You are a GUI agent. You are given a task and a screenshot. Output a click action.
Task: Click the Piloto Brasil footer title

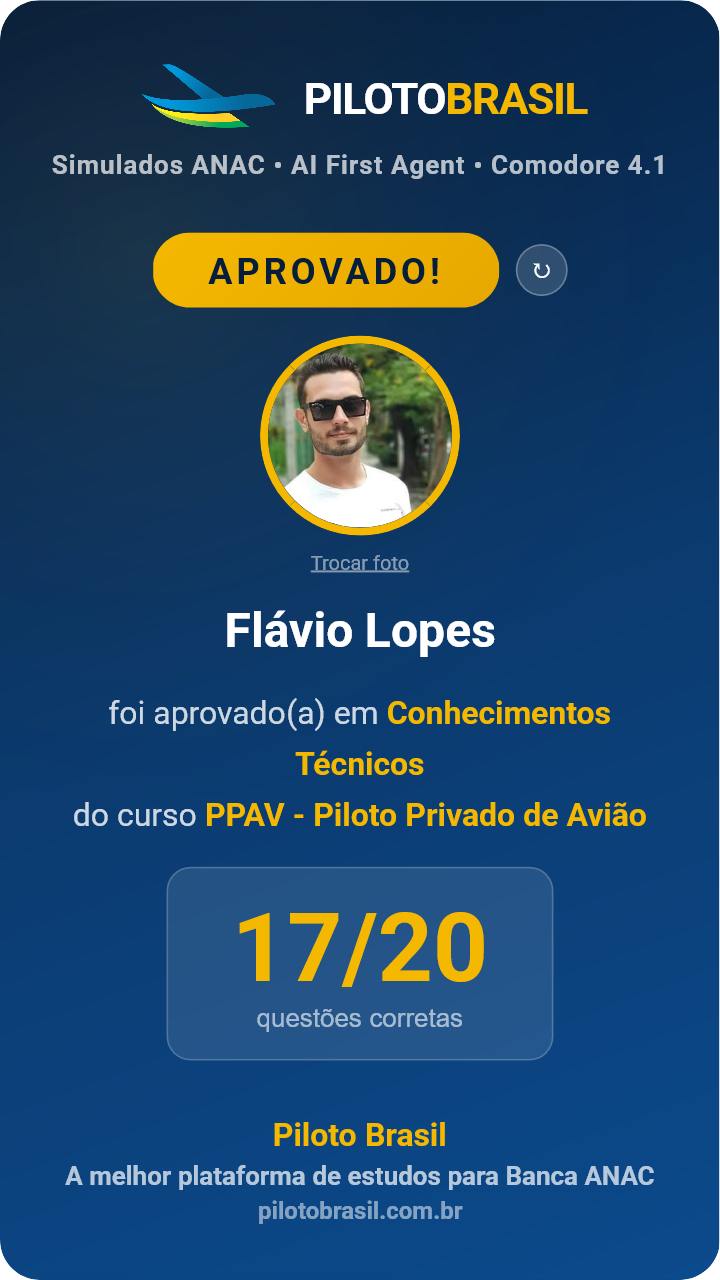360,1134
